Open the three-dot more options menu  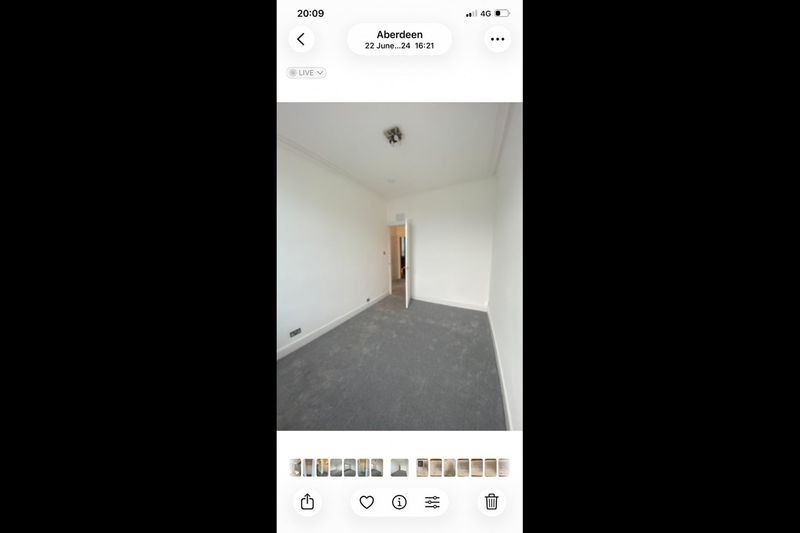point(497,39)
